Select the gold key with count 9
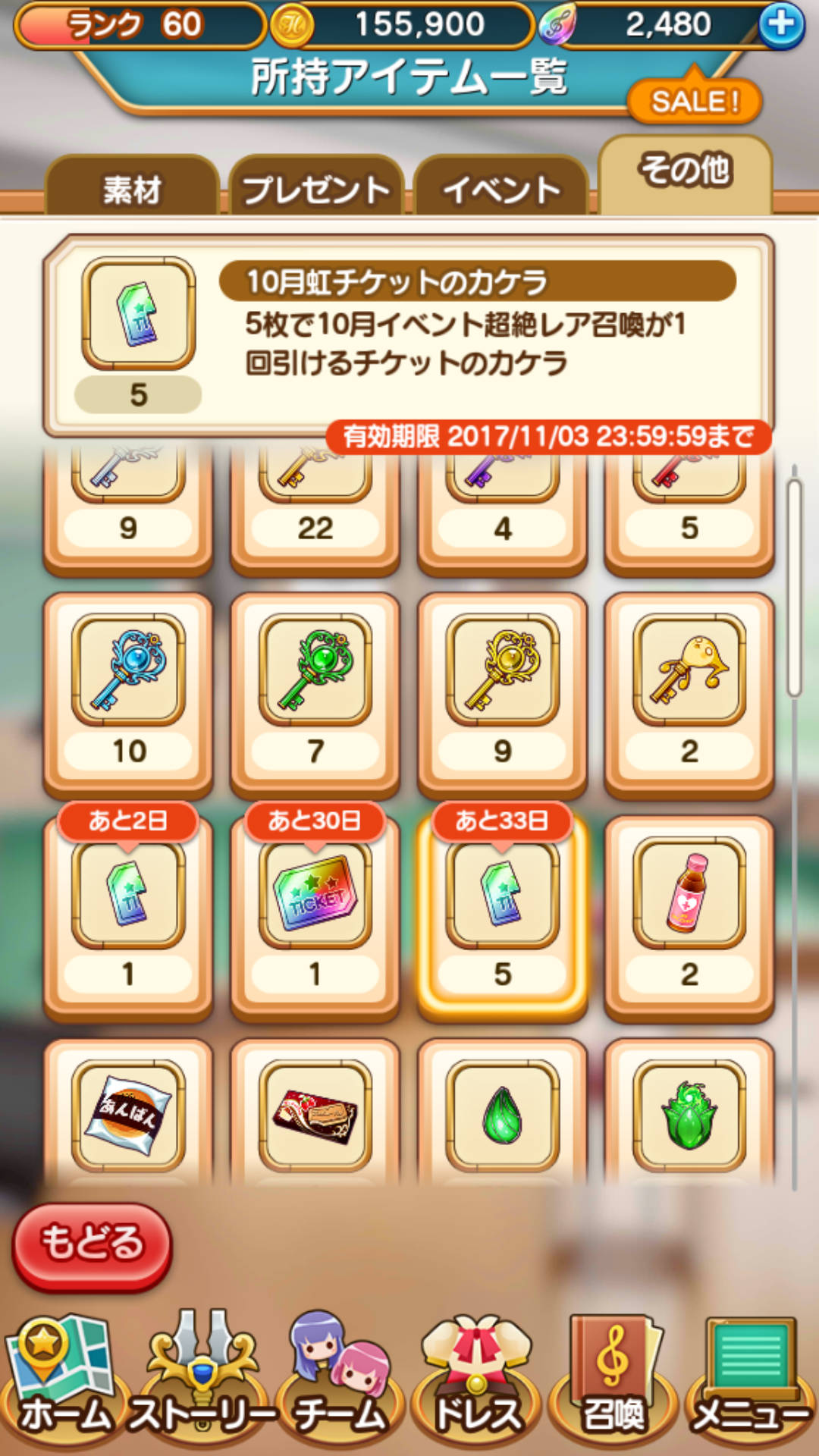 coord(502,694)
